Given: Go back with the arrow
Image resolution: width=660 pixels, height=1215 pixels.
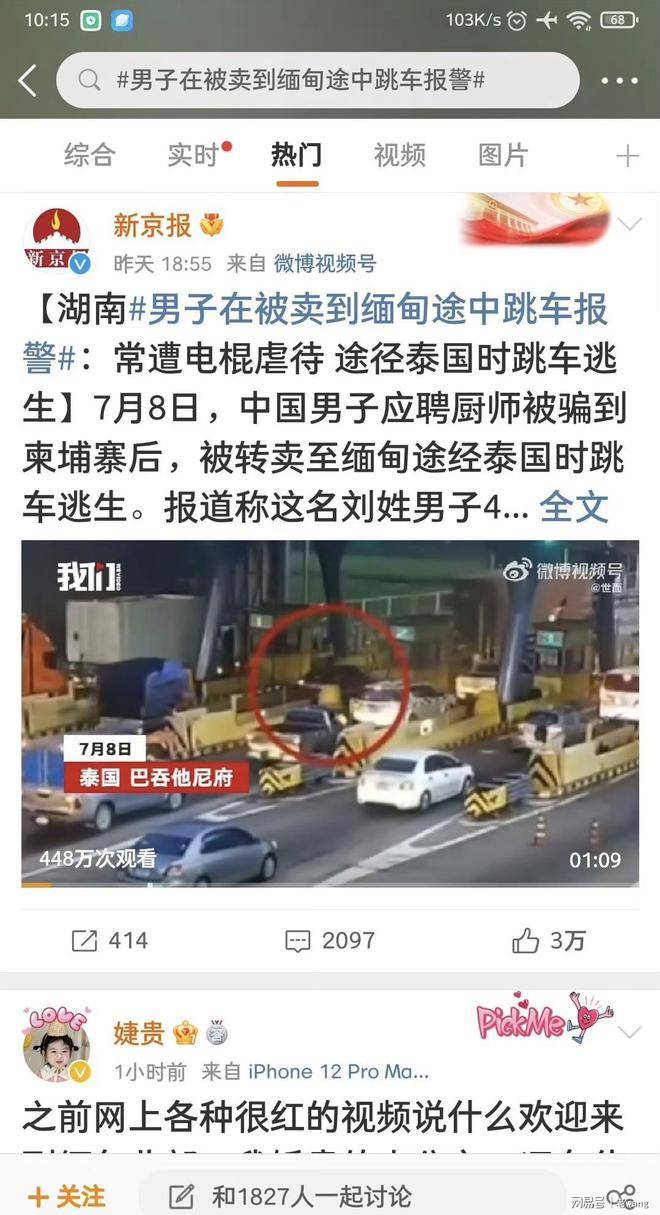Looking at the screenshot, I should click(x=28, y=81).
